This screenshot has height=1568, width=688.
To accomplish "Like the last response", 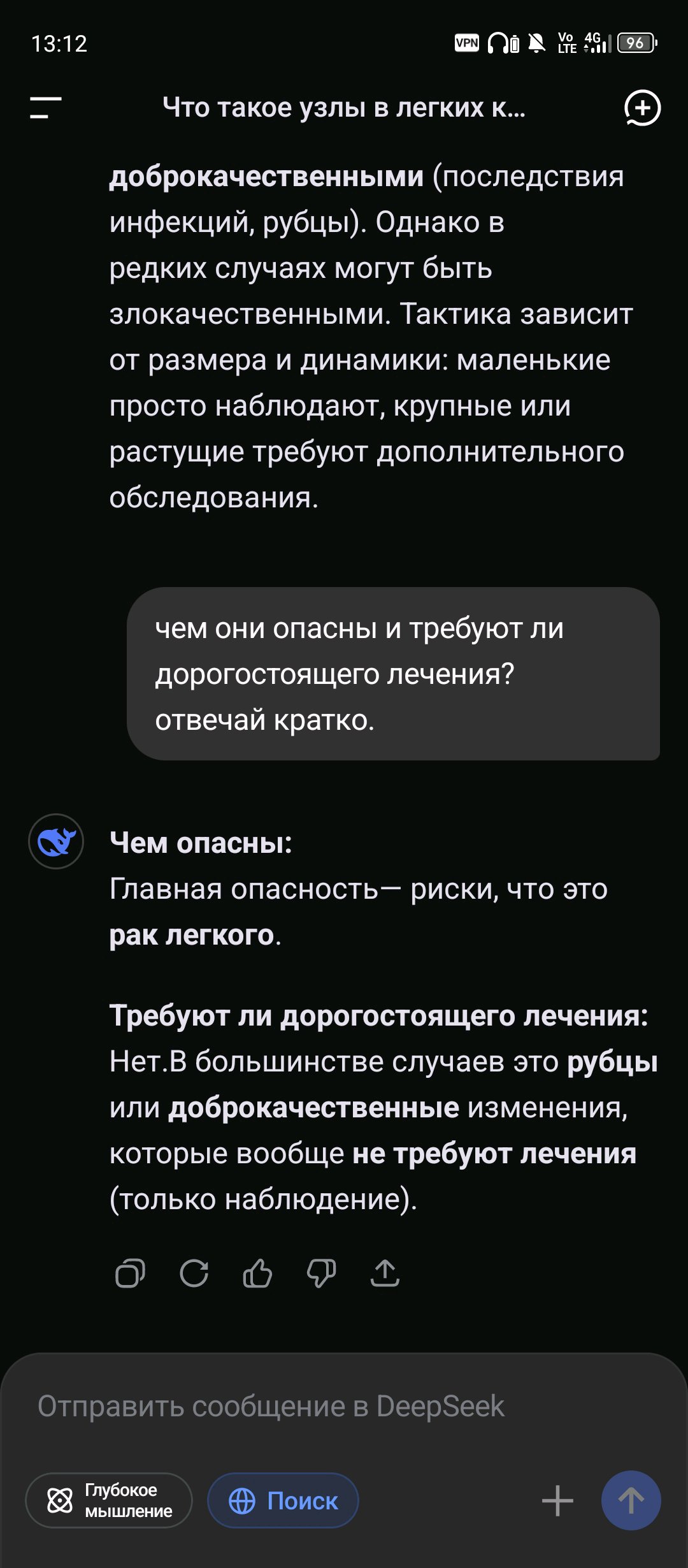I will (257, 1274).
